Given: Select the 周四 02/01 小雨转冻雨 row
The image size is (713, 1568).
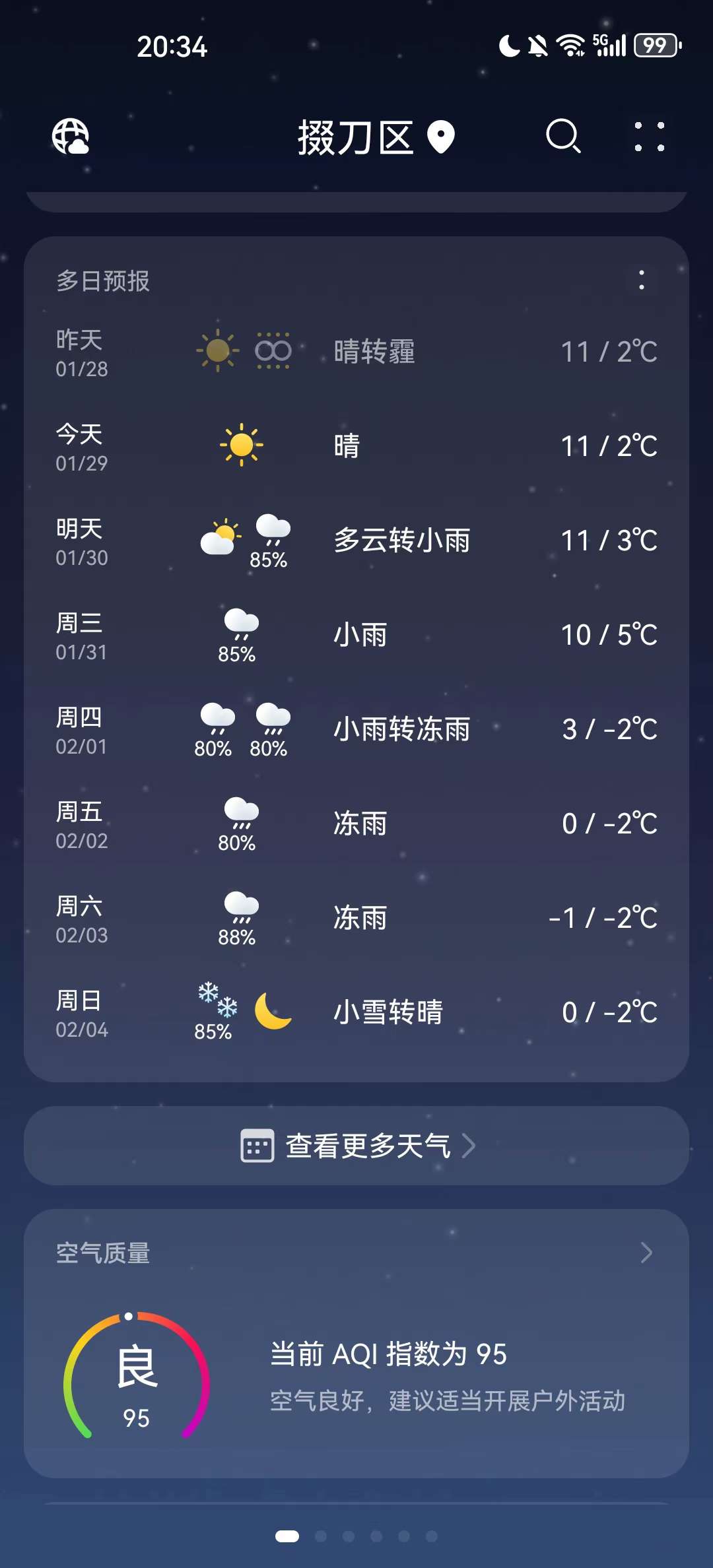Looking at the screenshot, I should tap(356, 729).
